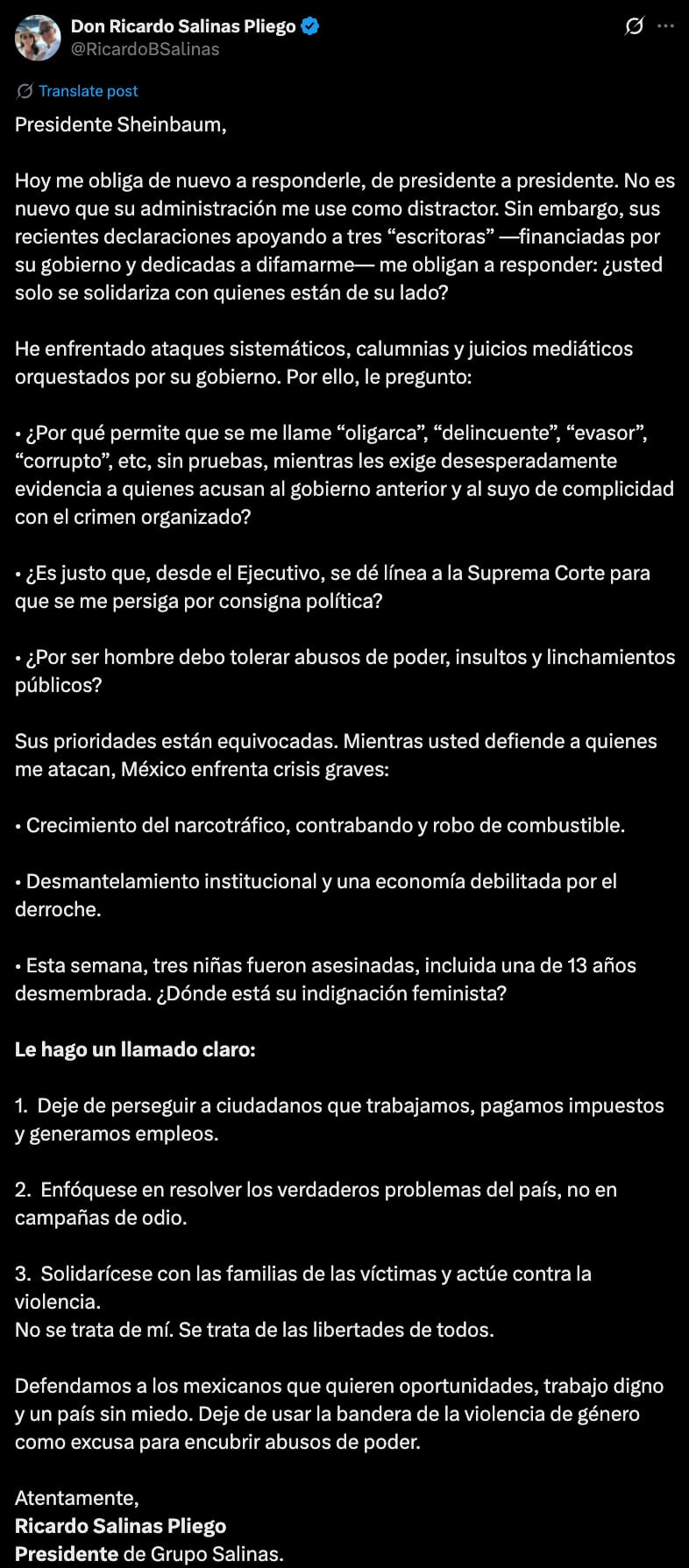689x1568 pixels.
Task: Click the small translation glyph before the blue link
Action: pyautogui.click(x=24, y=90)
